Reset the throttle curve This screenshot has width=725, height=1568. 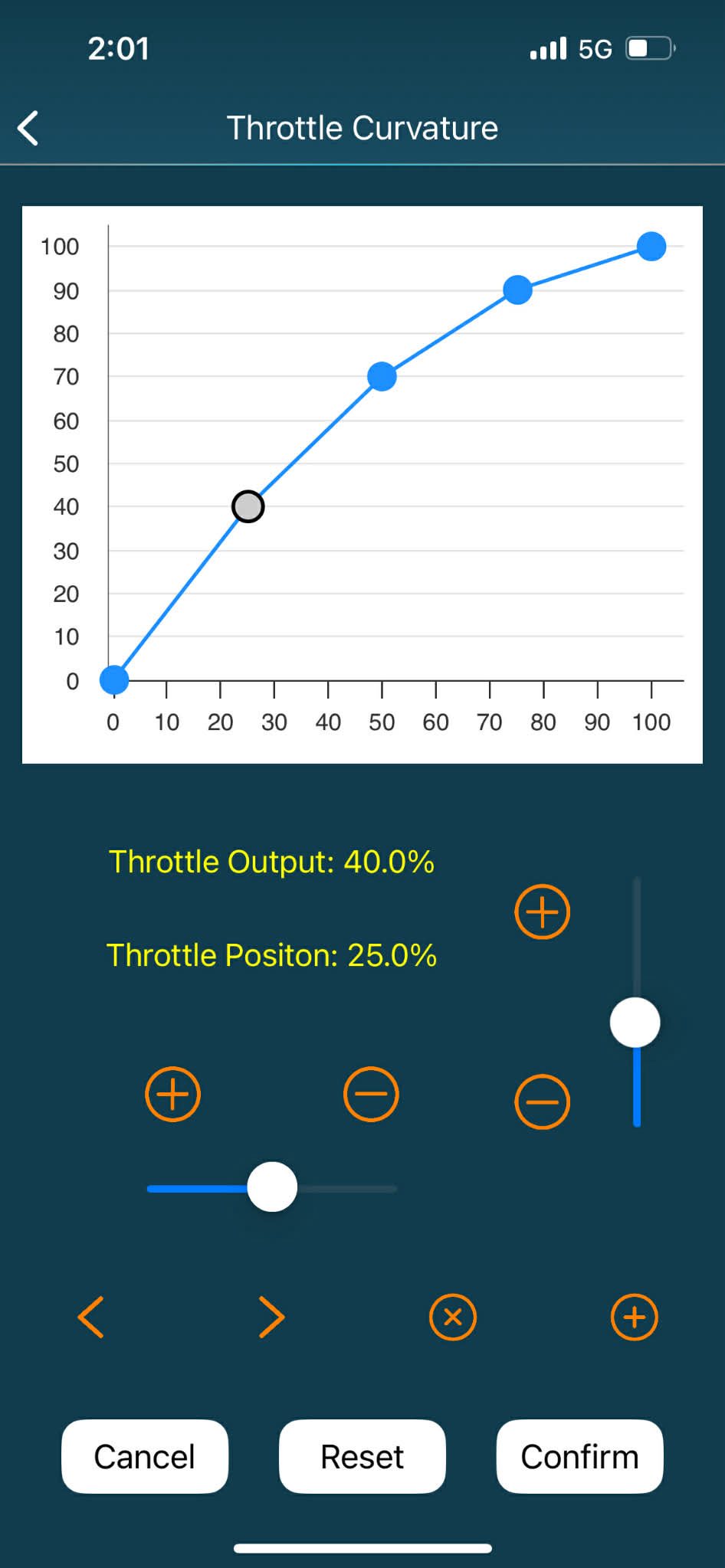(362, 1456)
